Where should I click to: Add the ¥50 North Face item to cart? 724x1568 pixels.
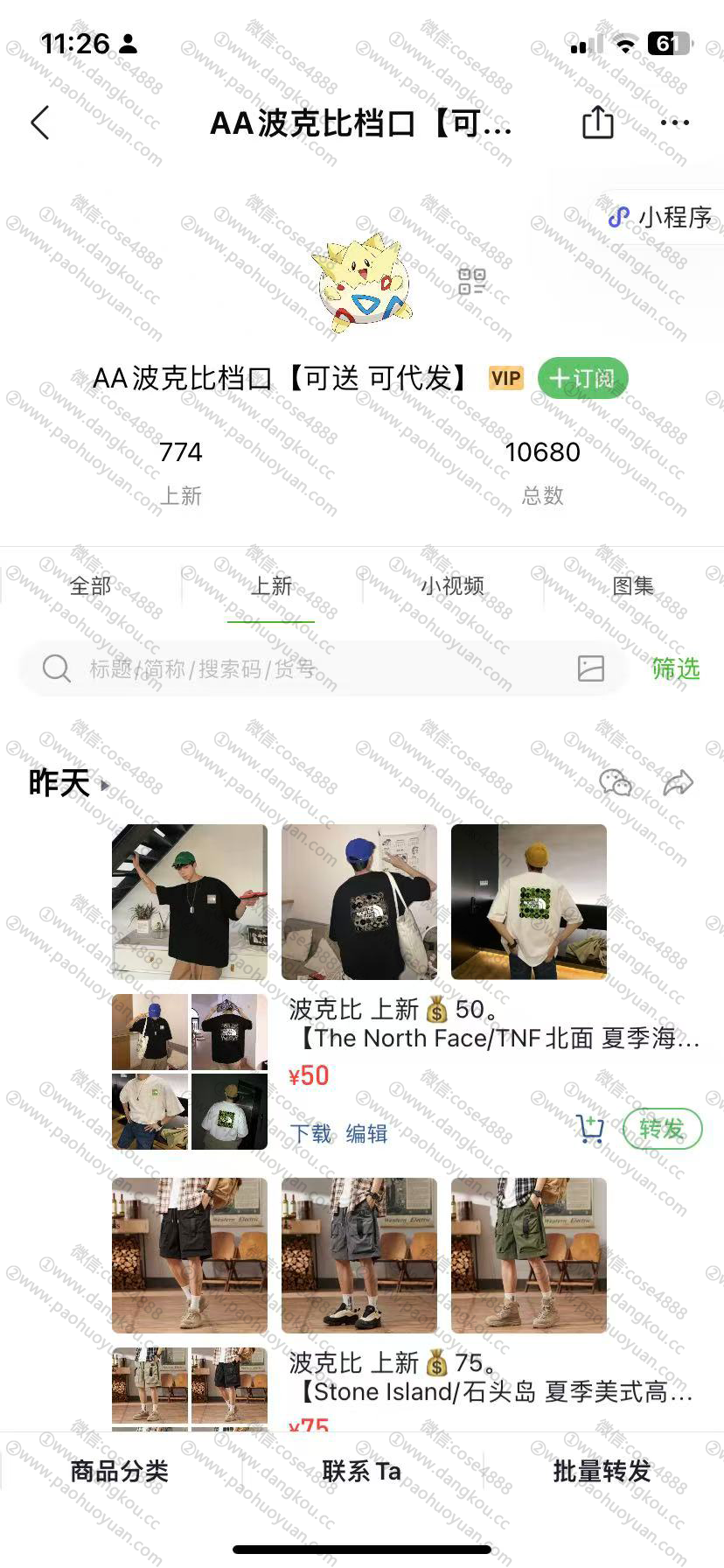click(591, 1129)
